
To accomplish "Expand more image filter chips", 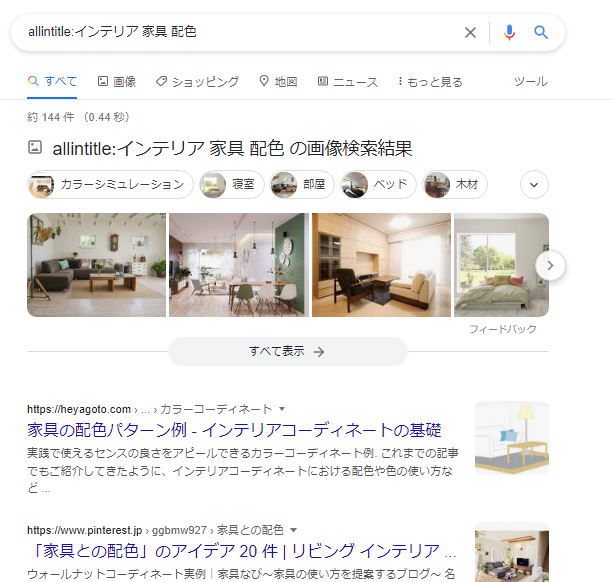I will point(535,185).
